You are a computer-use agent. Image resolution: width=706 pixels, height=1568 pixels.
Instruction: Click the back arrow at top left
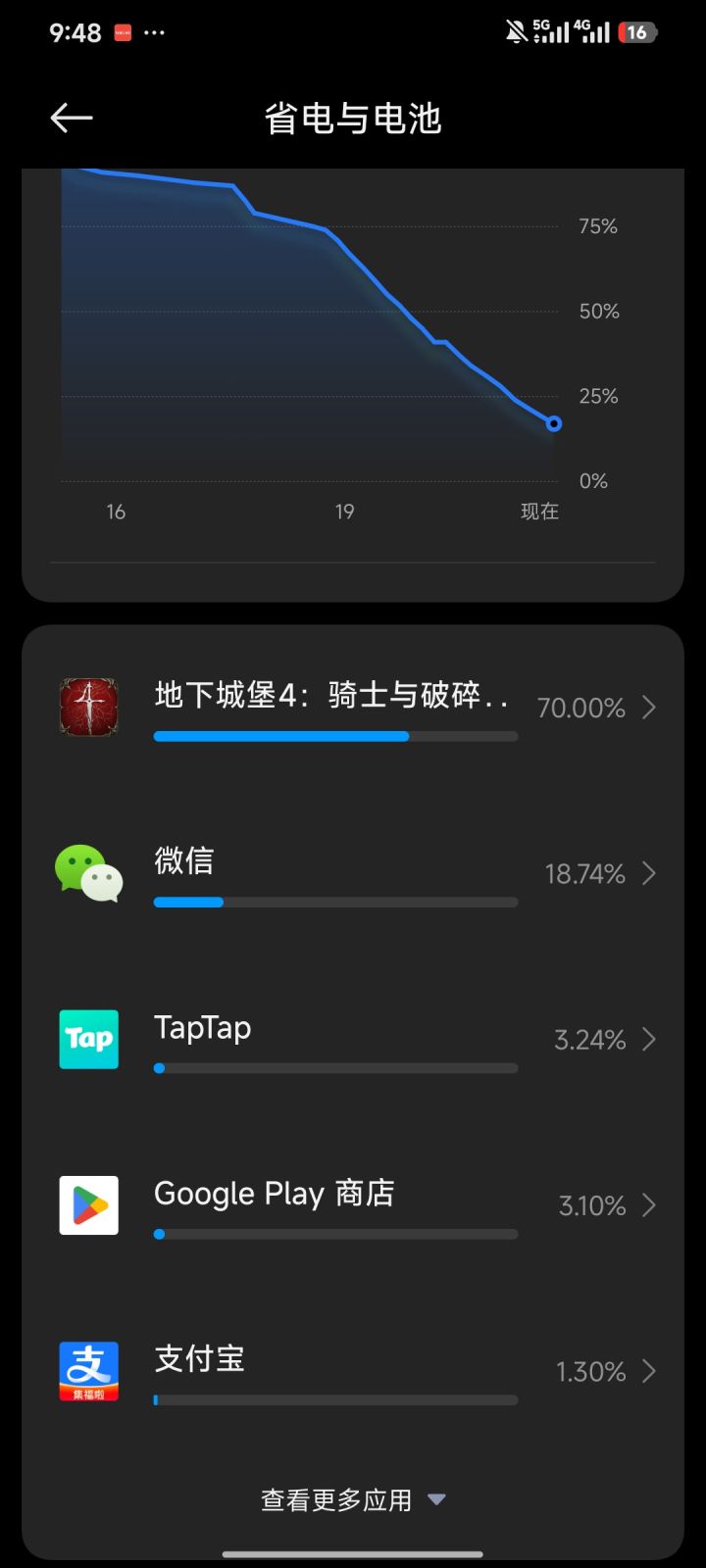click(x=70, y=117)
